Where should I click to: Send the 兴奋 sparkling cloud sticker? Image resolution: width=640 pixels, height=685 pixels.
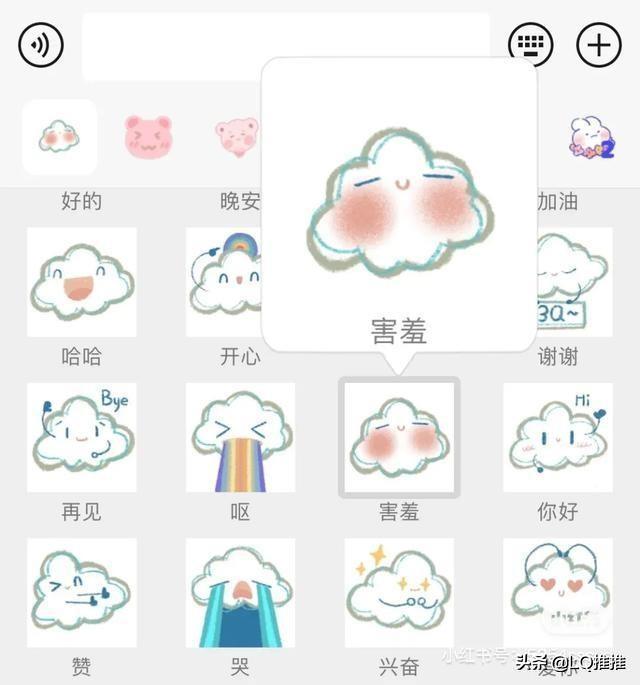tap(399, 593)
